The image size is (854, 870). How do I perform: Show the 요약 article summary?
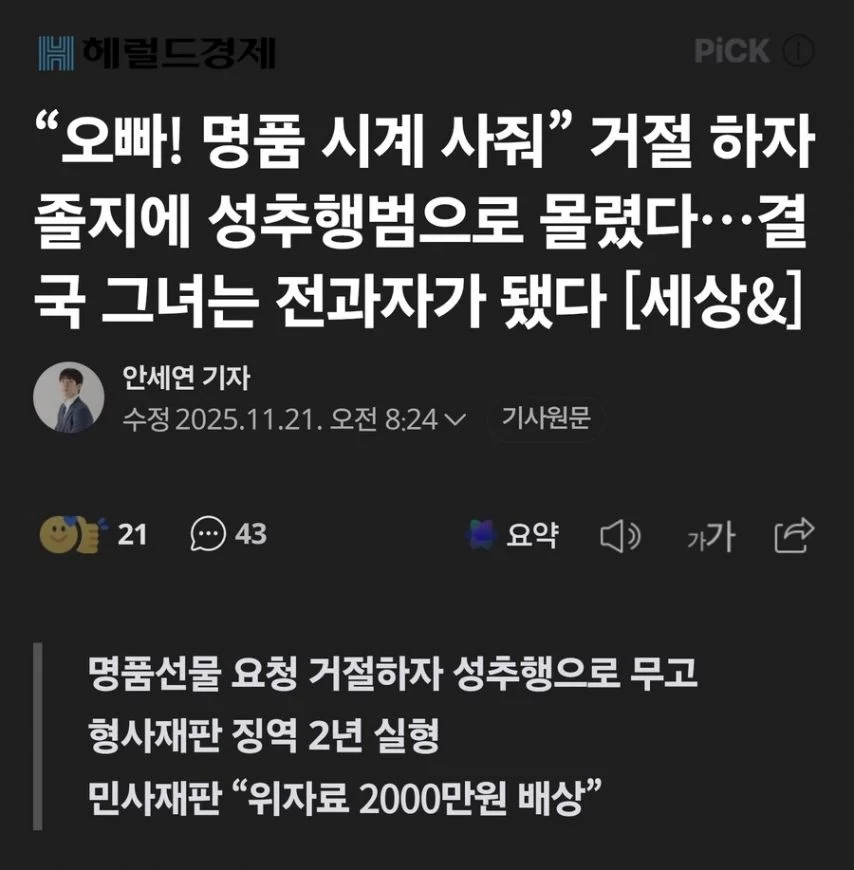tap(512, 536)
